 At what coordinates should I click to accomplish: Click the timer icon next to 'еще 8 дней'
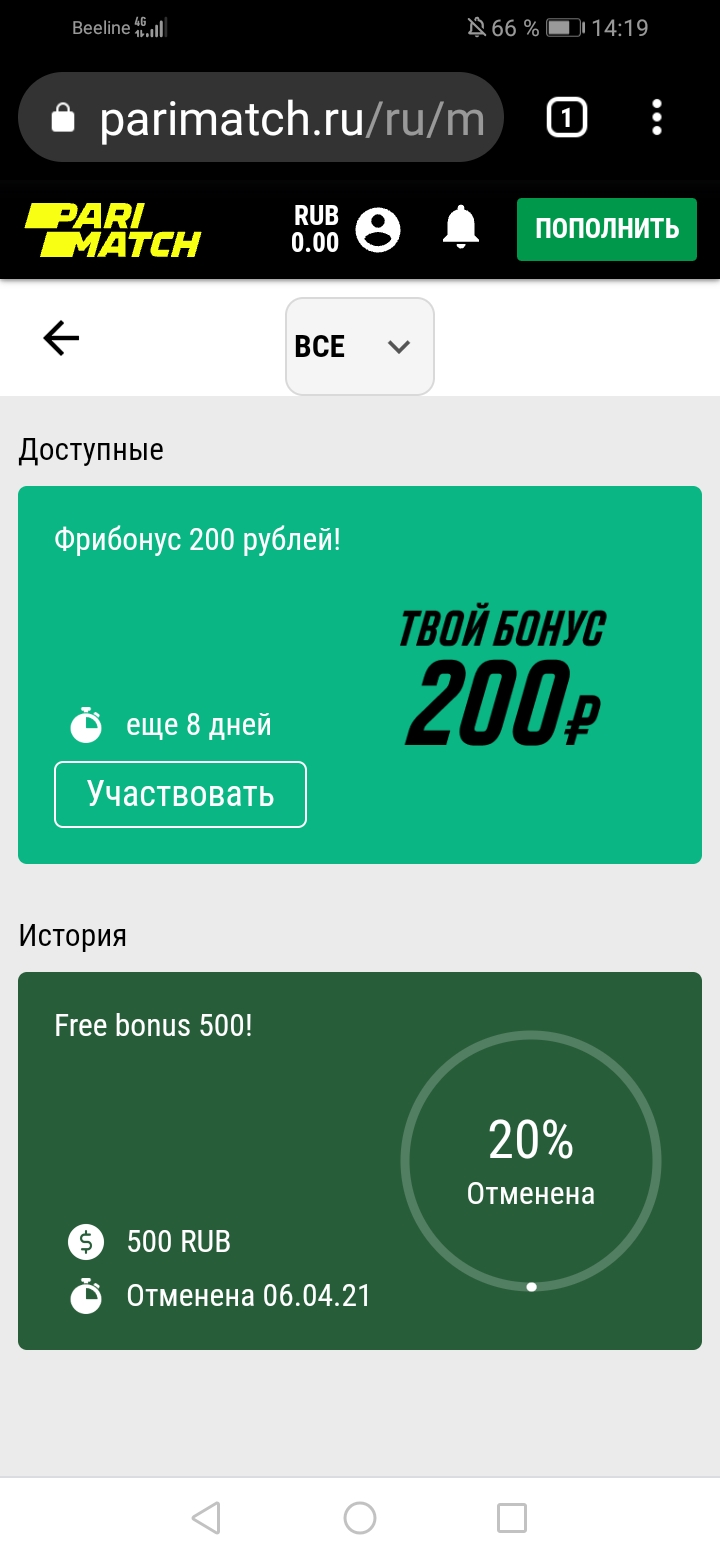point(86,724)
